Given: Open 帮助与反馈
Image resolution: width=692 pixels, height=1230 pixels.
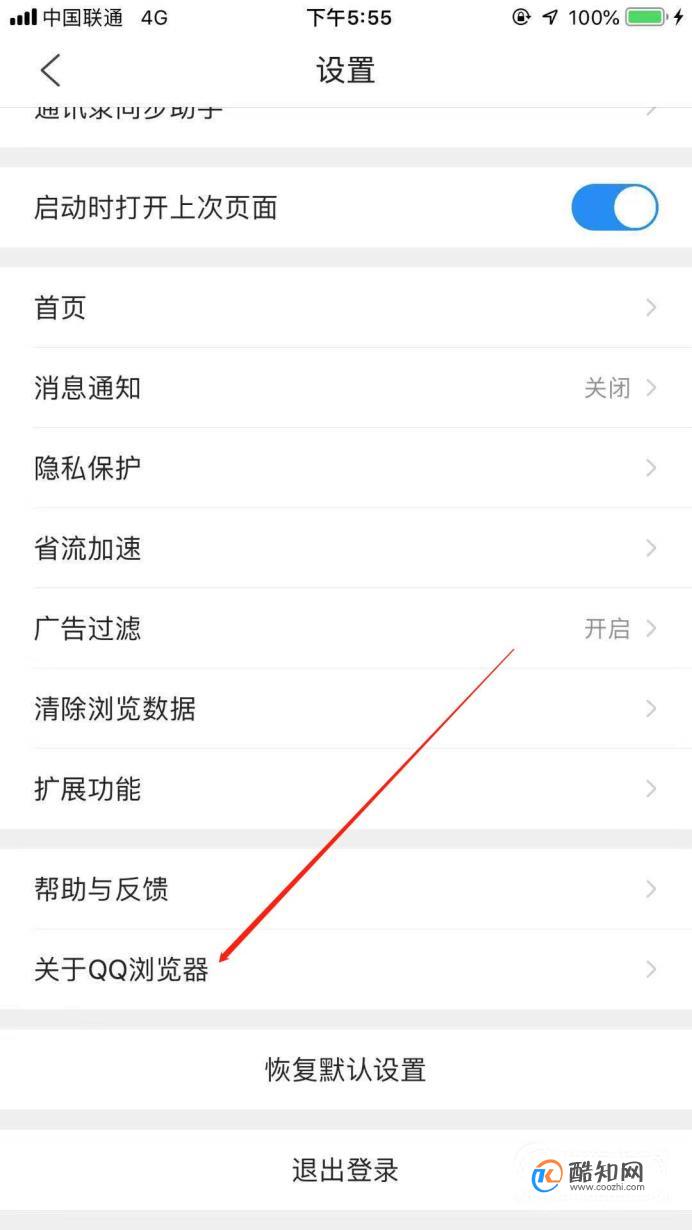Looking at the screenshot, I should (346, 889).
